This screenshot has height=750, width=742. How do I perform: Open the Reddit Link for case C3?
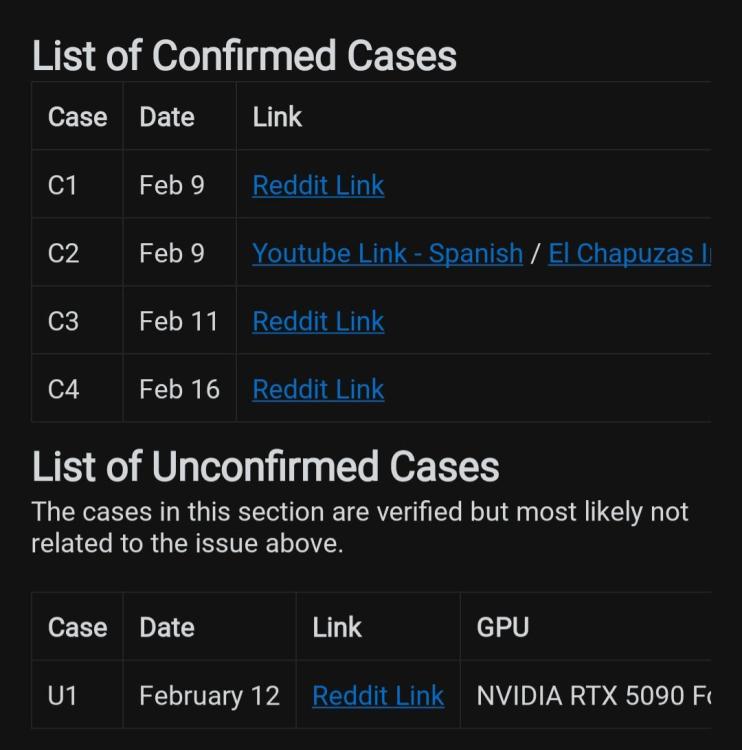coord(317,321)
